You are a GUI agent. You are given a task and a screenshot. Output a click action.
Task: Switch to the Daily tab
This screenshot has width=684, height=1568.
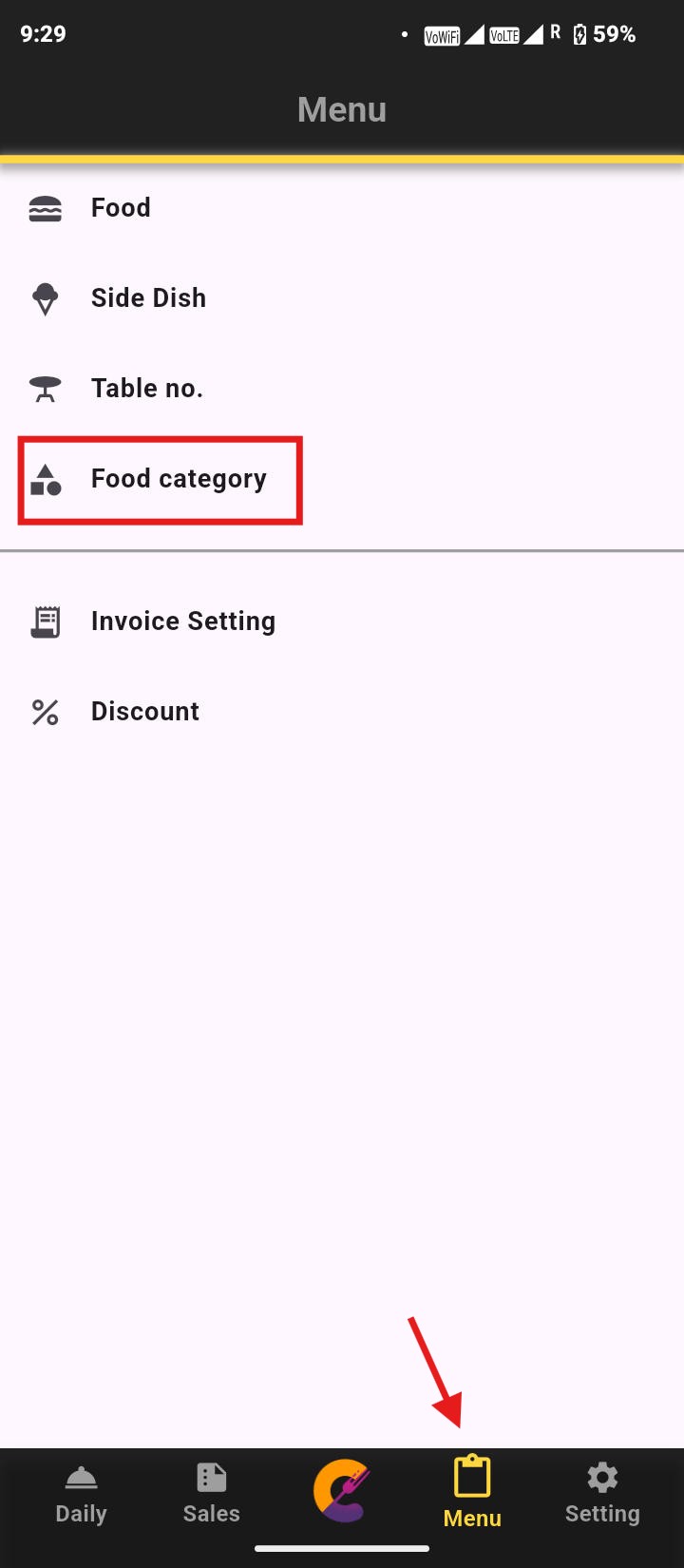click(81, 1494)
